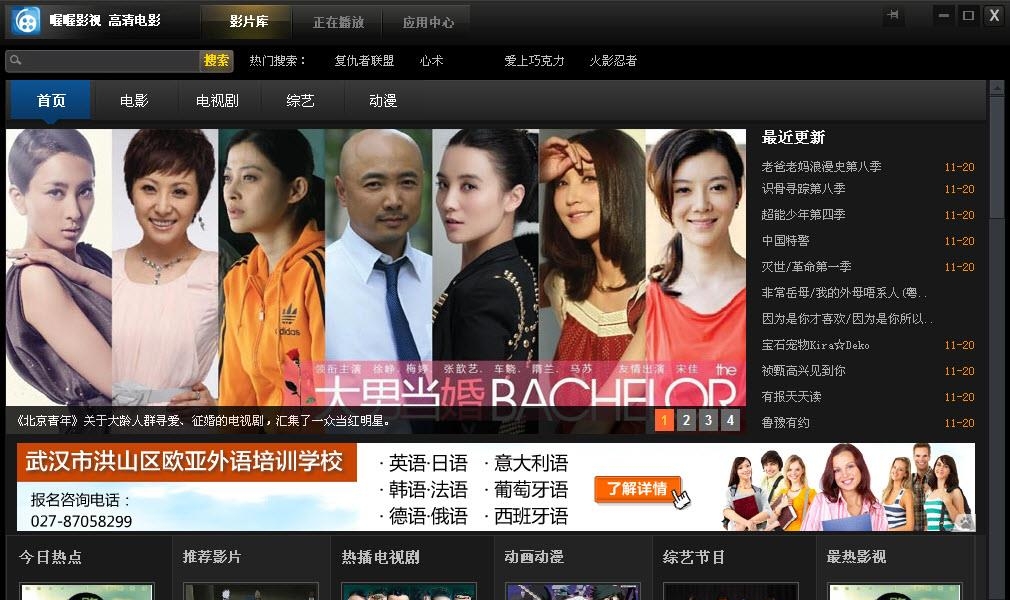This screenshot has height=600, width=1010.
Task: Switch to the 正在播放 tab
Action: click(x=338, y=21)
